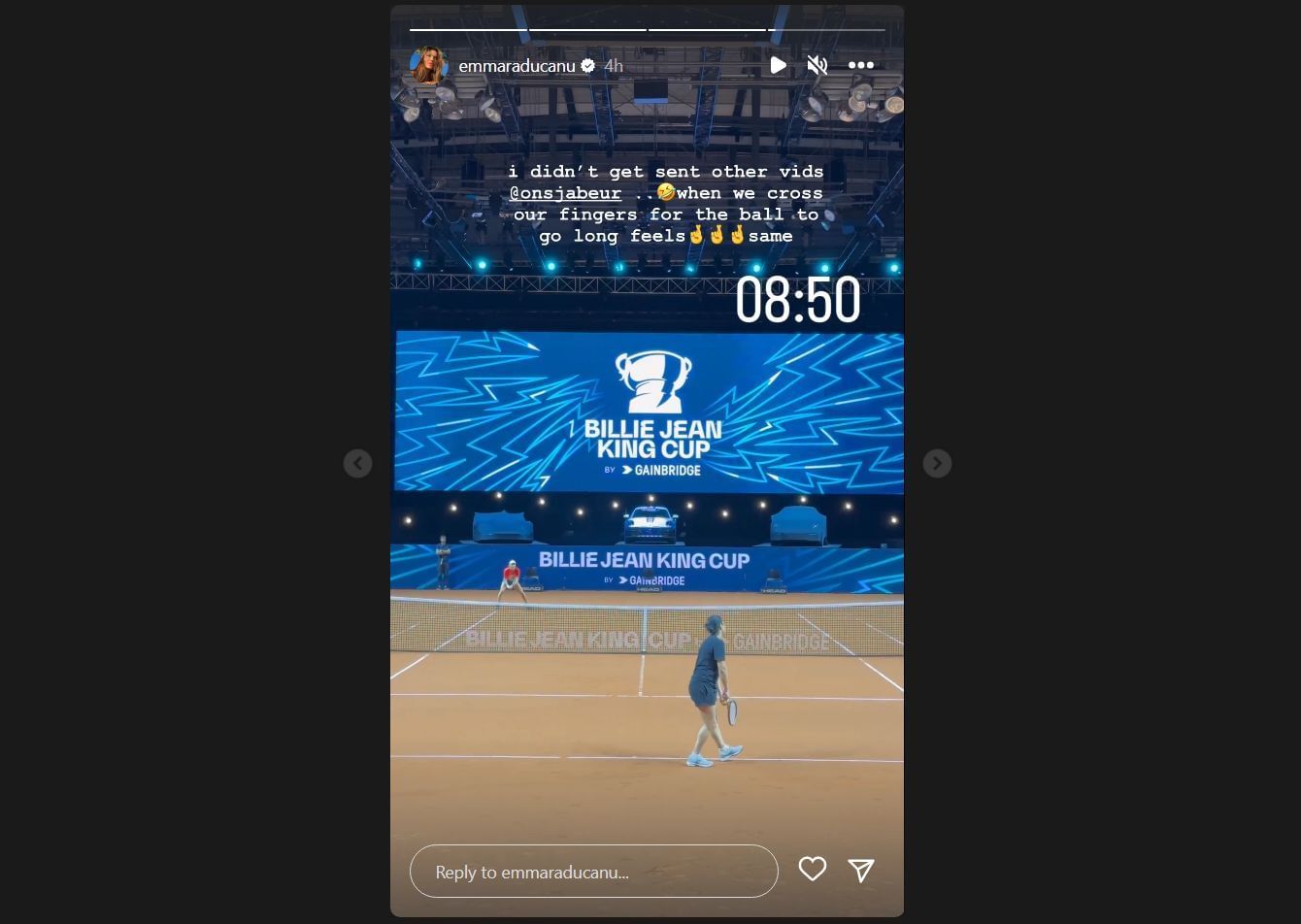Open the emmaraducanu username link

pos(517,66)
